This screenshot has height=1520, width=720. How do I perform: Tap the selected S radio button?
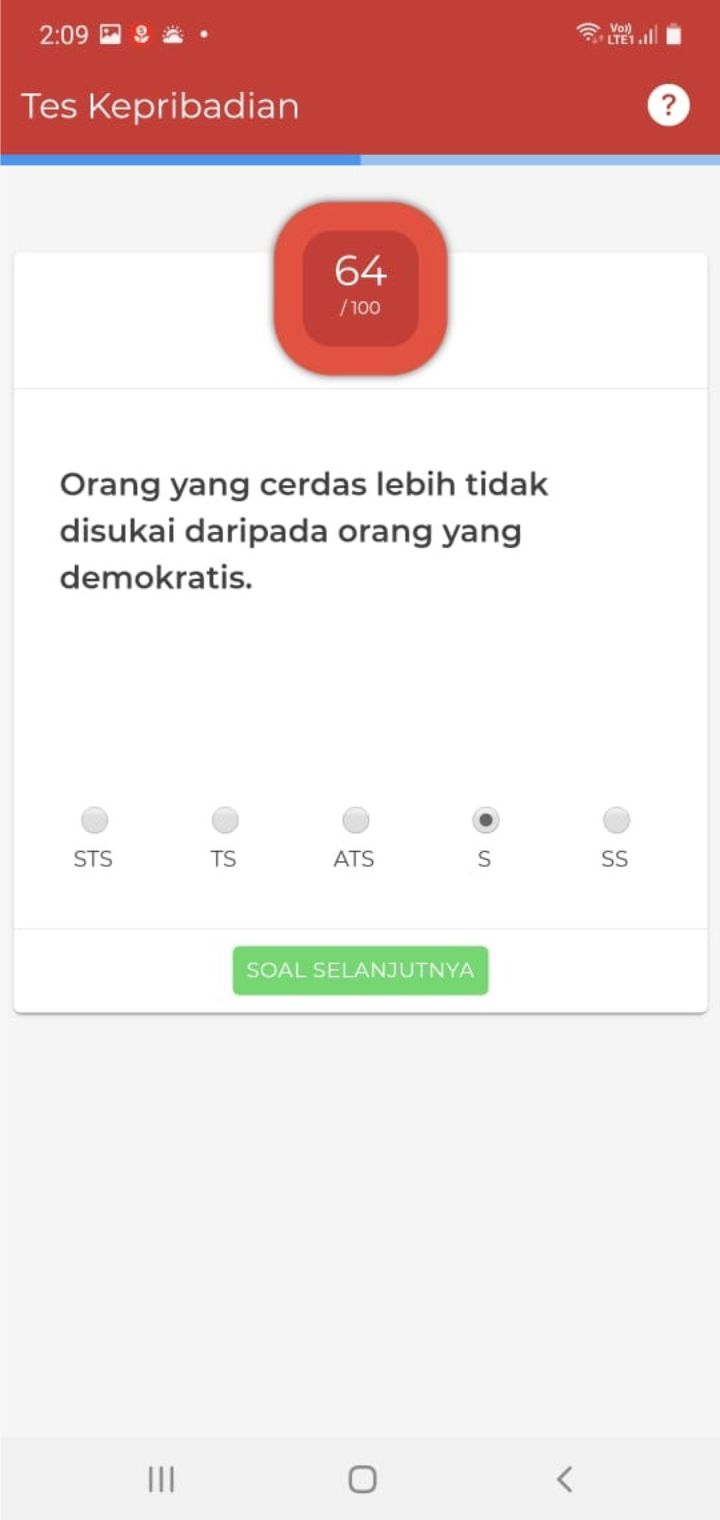(x=485, y=821)
